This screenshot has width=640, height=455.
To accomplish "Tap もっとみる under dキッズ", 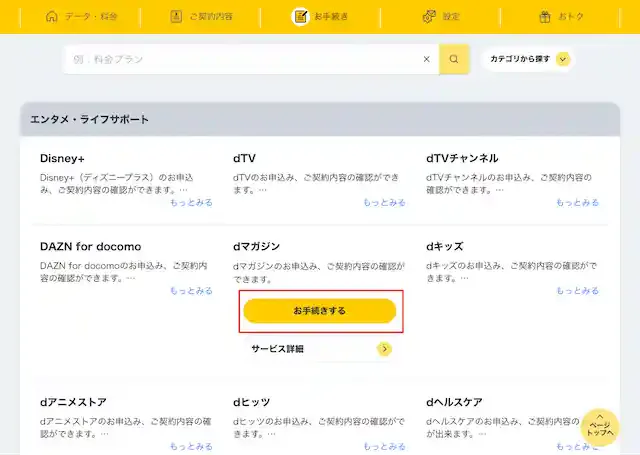I will click(578, 290).
